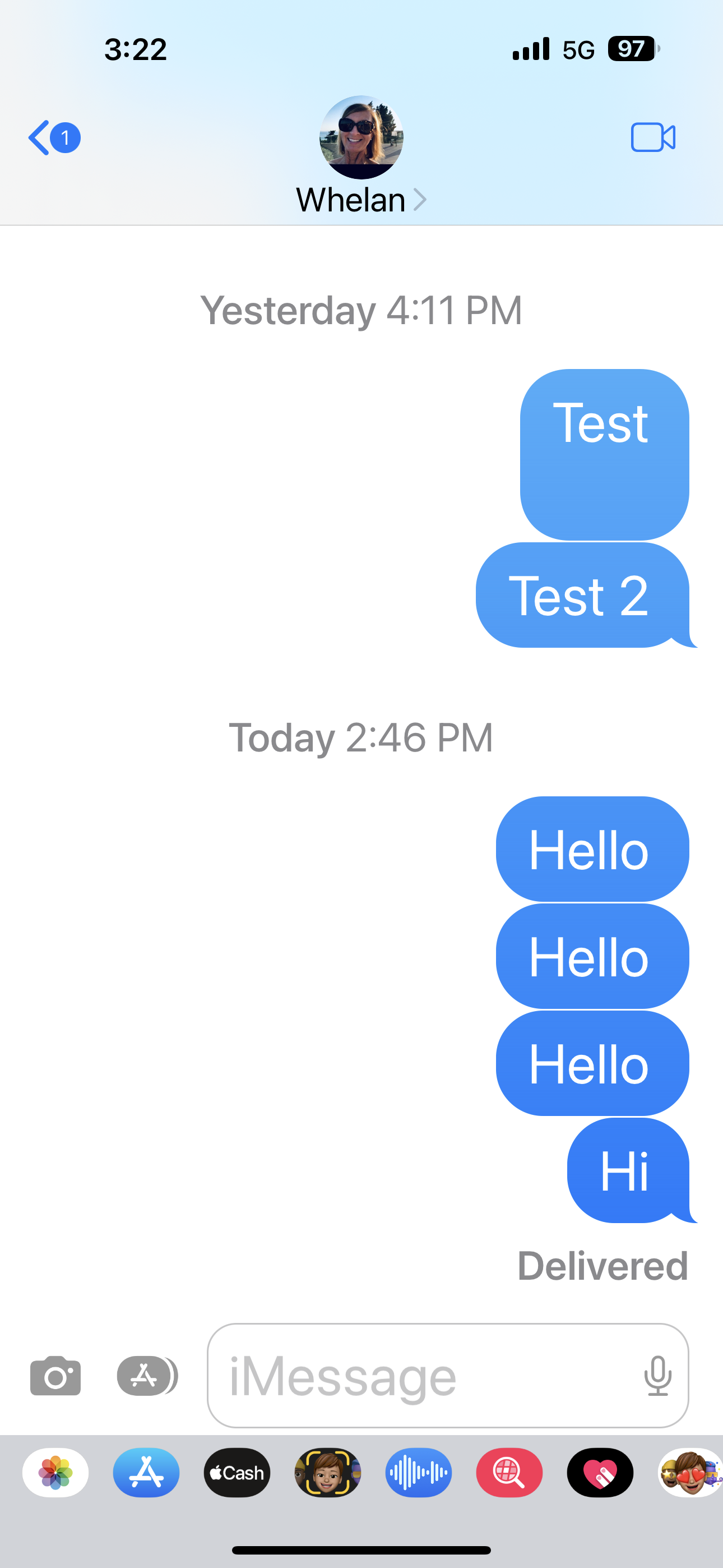
Task: Open Whelan's contact details
Action: coord(361,199)
